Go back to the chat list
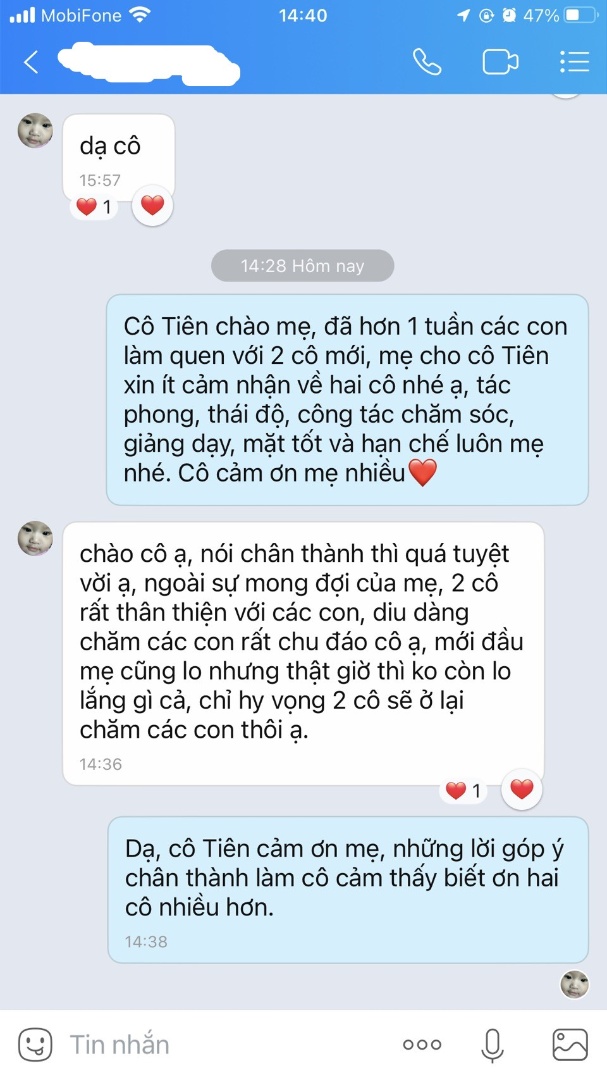 pos(31,62)
